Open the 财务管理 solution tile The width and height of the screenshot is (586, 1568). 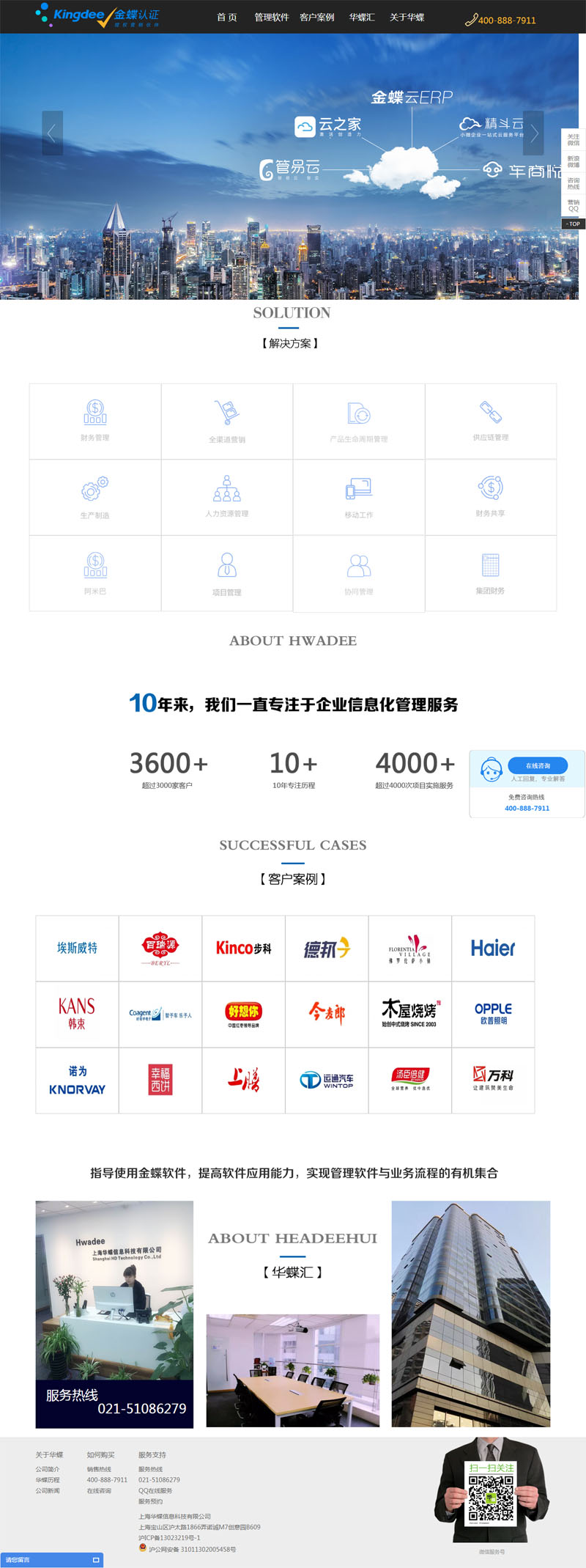(95, 421)
